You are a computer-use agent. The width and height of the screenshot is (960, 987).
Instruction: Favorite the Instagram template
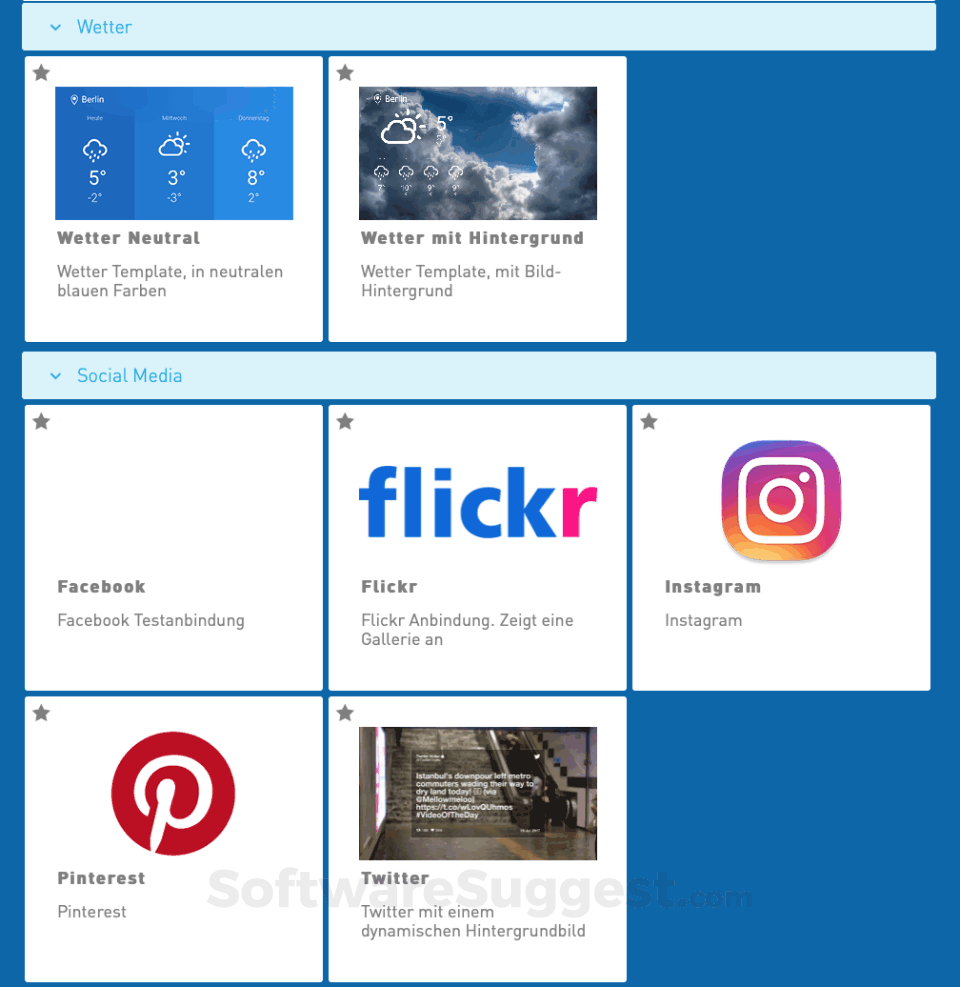(649, 422)
